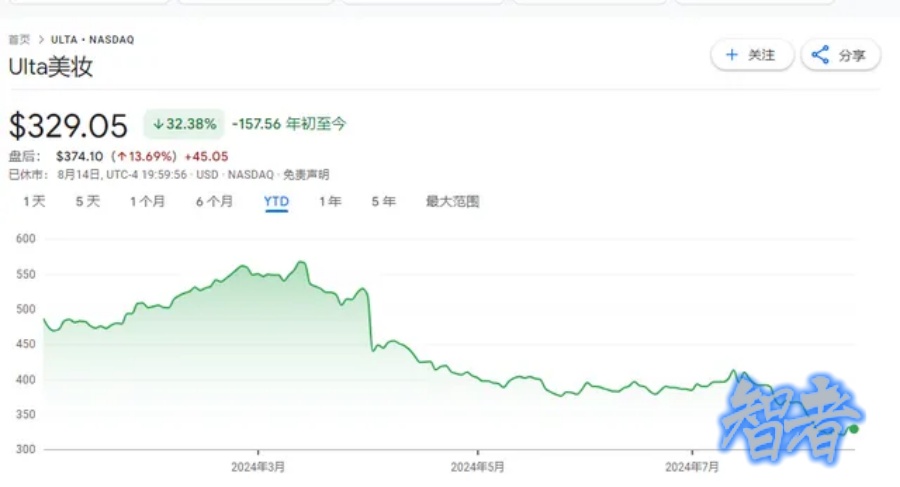Open the 5年 chart range

[x=383, y=201]
